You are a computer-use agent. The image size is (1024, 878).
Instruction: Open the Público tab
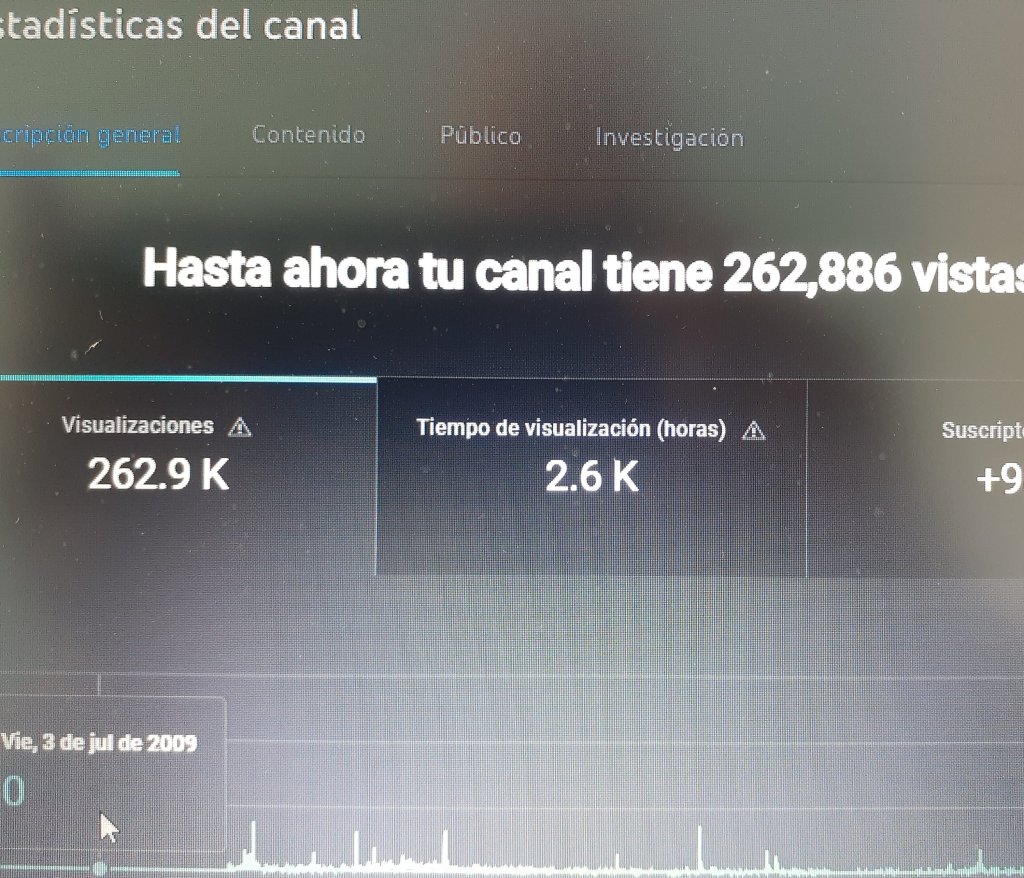[x=480, y=135]
